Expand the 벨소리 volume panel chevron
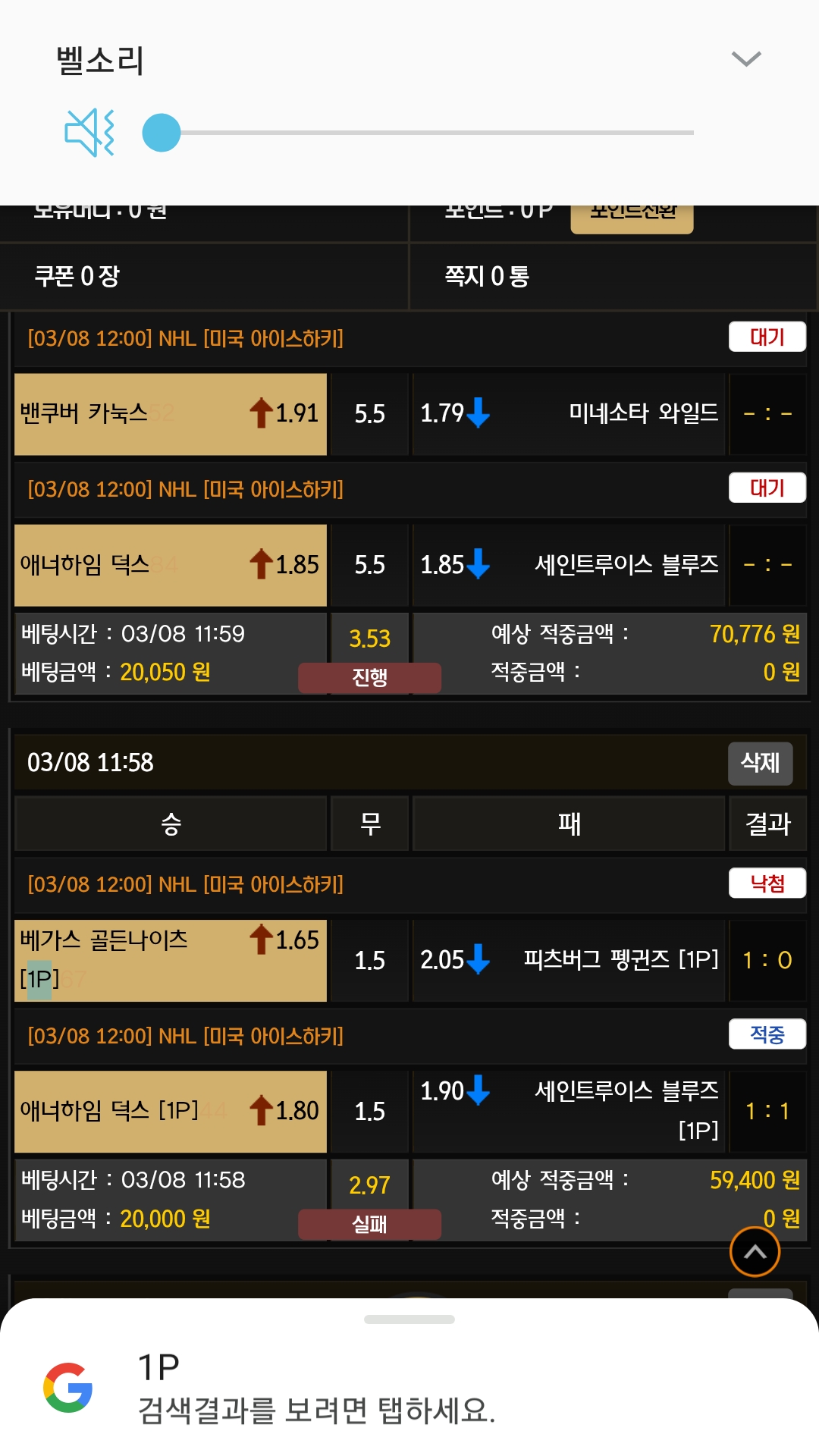819x1456 pixels. [x=746, y=59]
